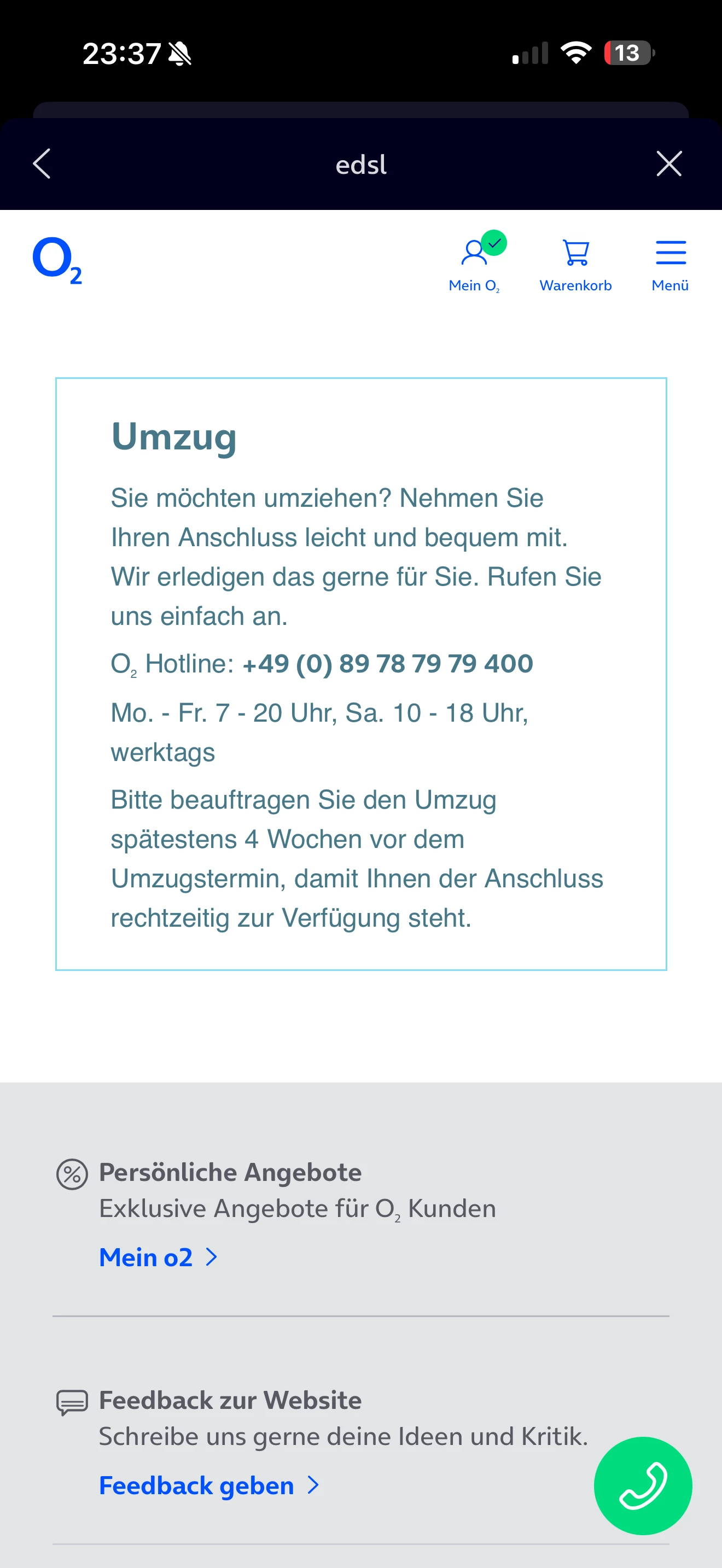The width and height of the screenshot is (722, 1568).
Task: Tap the green floating phone call button
Action: [x=642, y=1485]
